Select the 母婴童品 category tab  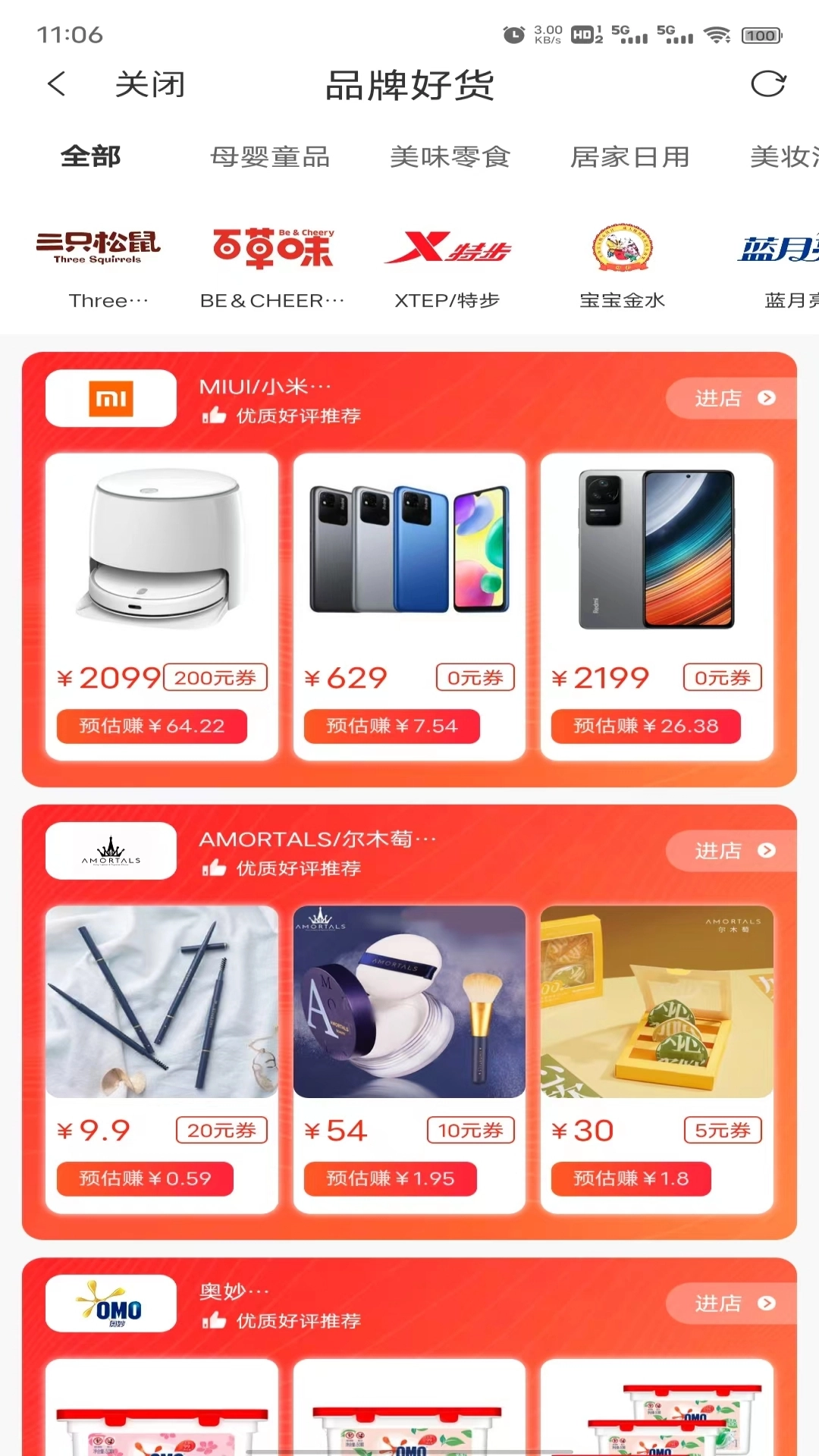(x=270, y=157)
